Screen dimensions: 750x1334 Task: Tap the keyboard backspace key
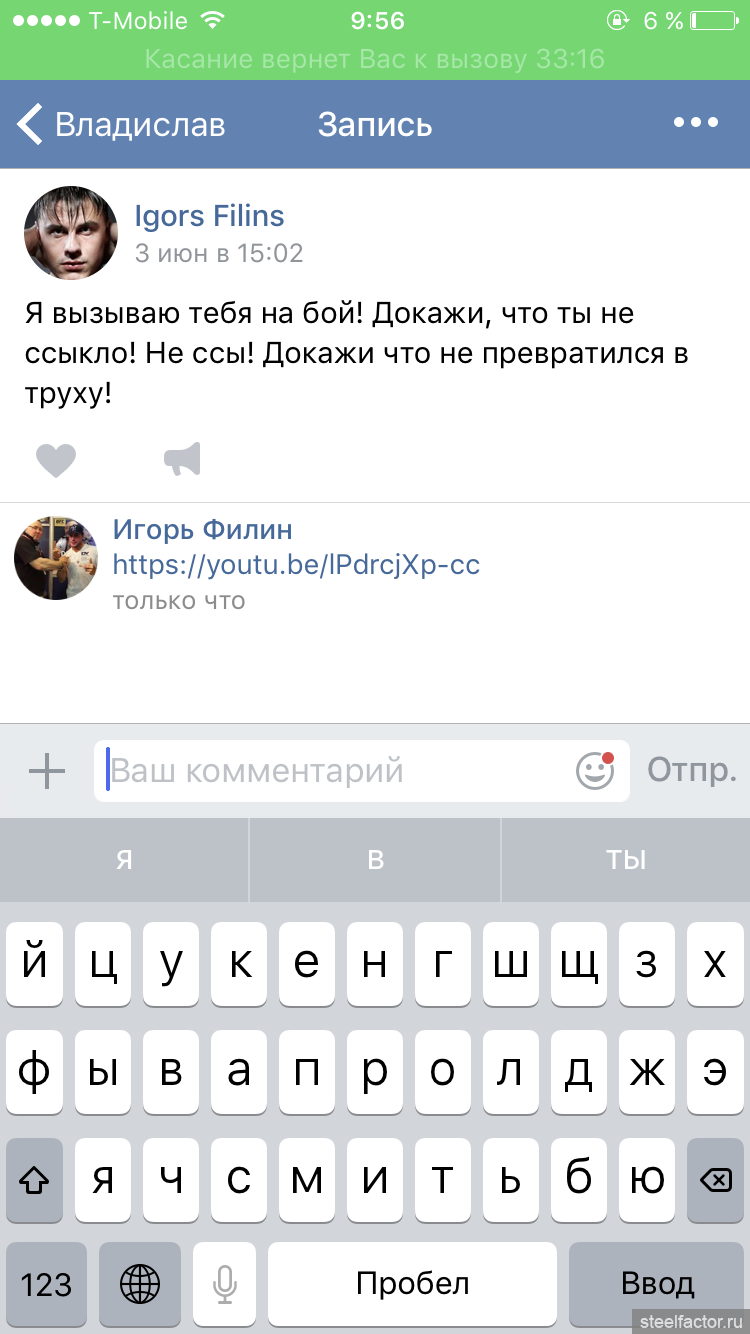[715, 1180]
